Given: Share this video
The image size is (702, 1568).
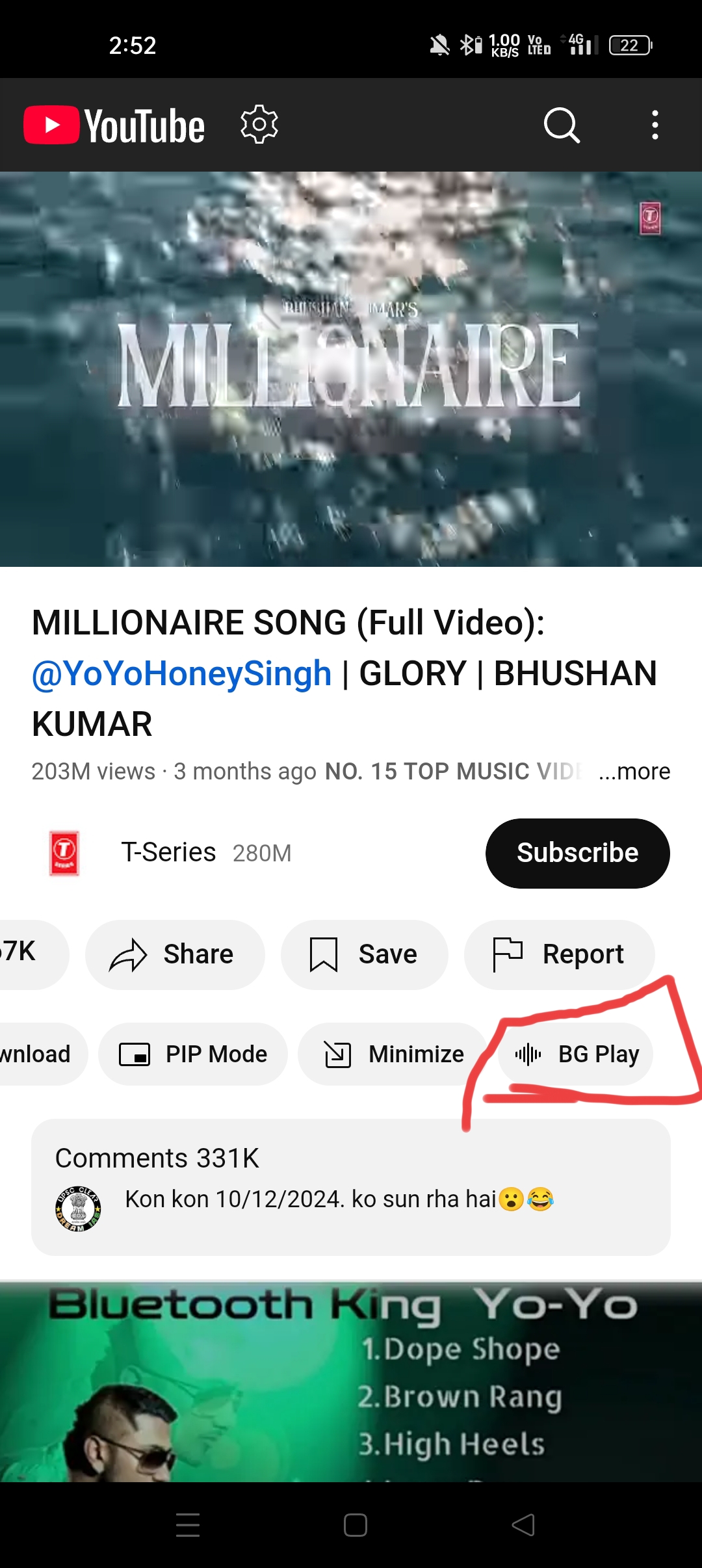Looking at the screenshot, I should click(x=175, y=954).
